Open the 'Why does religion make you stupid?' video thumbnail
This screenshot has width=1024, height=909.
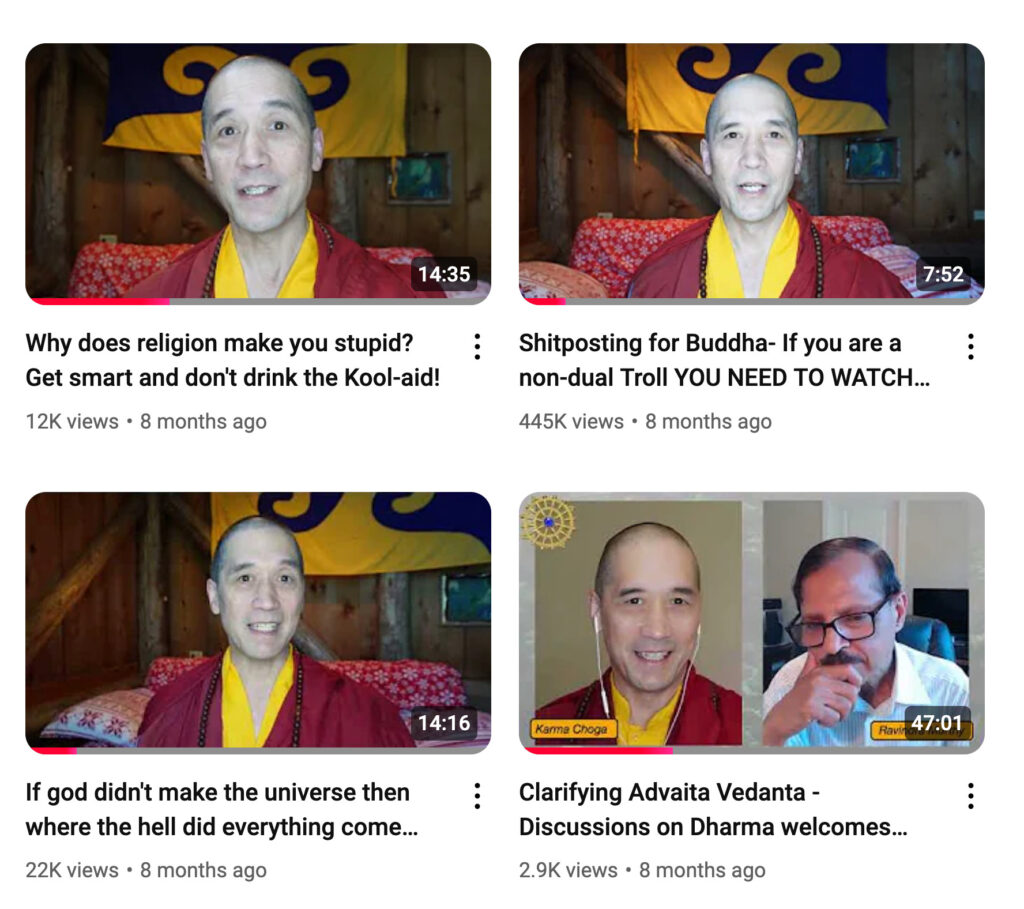(x=258, y=172)
